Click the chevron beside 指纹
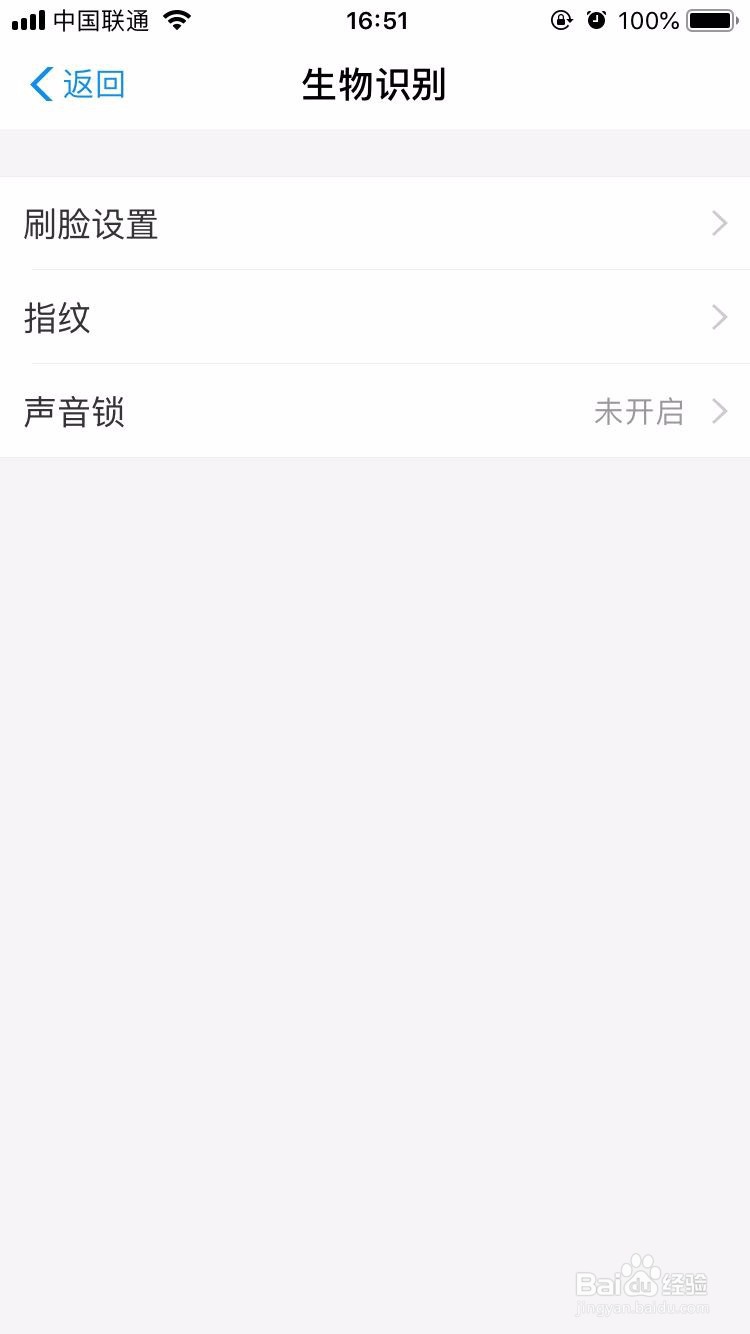The image size is (750, 1334). (718, 318)
